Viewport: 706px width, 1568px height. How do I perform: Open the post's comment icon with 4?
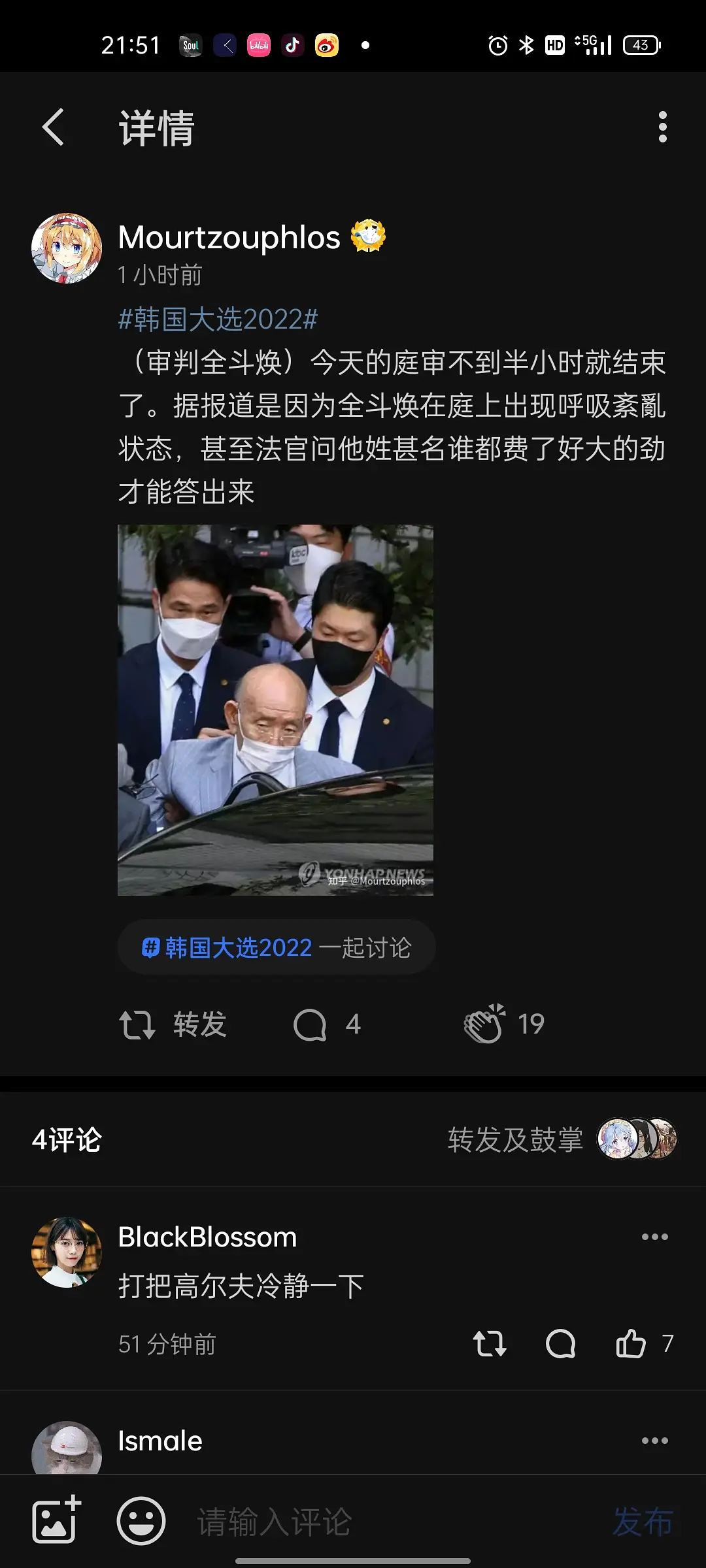pos(326,1024)
